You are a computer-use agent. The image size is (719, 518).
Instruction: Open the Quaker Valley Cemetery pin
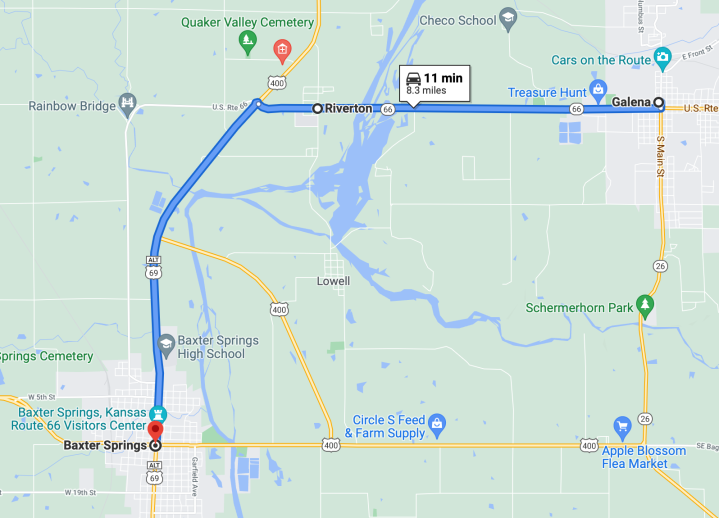(247, 40)
